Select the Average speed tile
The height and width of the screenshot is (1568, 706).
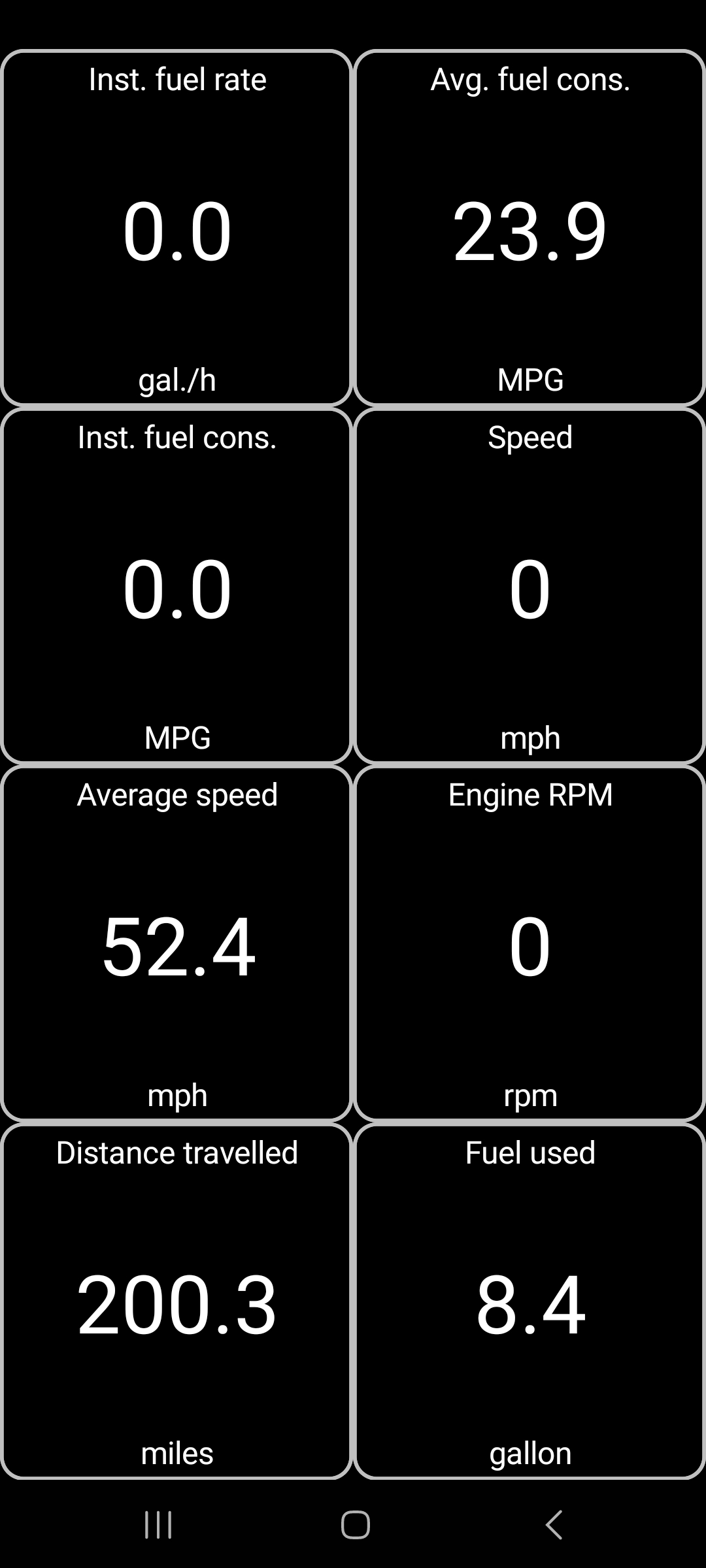(x=176, y=944)
